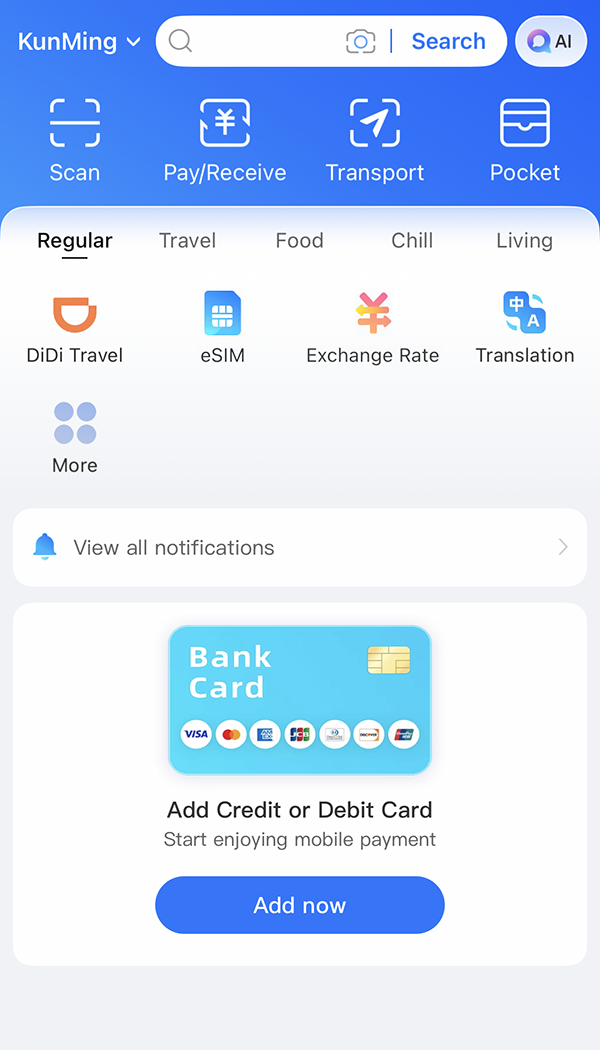Open Pay/Receive
This screenshot has height=1050, width=600.
point(225,140)
